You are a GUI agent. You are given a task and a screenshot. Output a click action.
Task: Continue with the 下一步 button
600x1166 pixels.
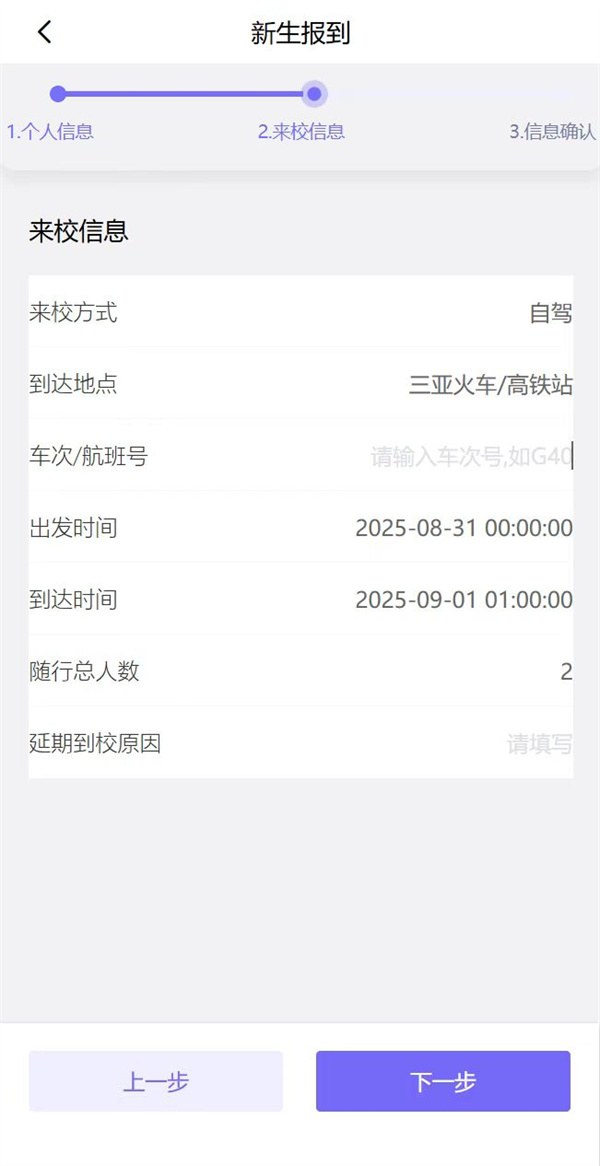pos(443,1081)
